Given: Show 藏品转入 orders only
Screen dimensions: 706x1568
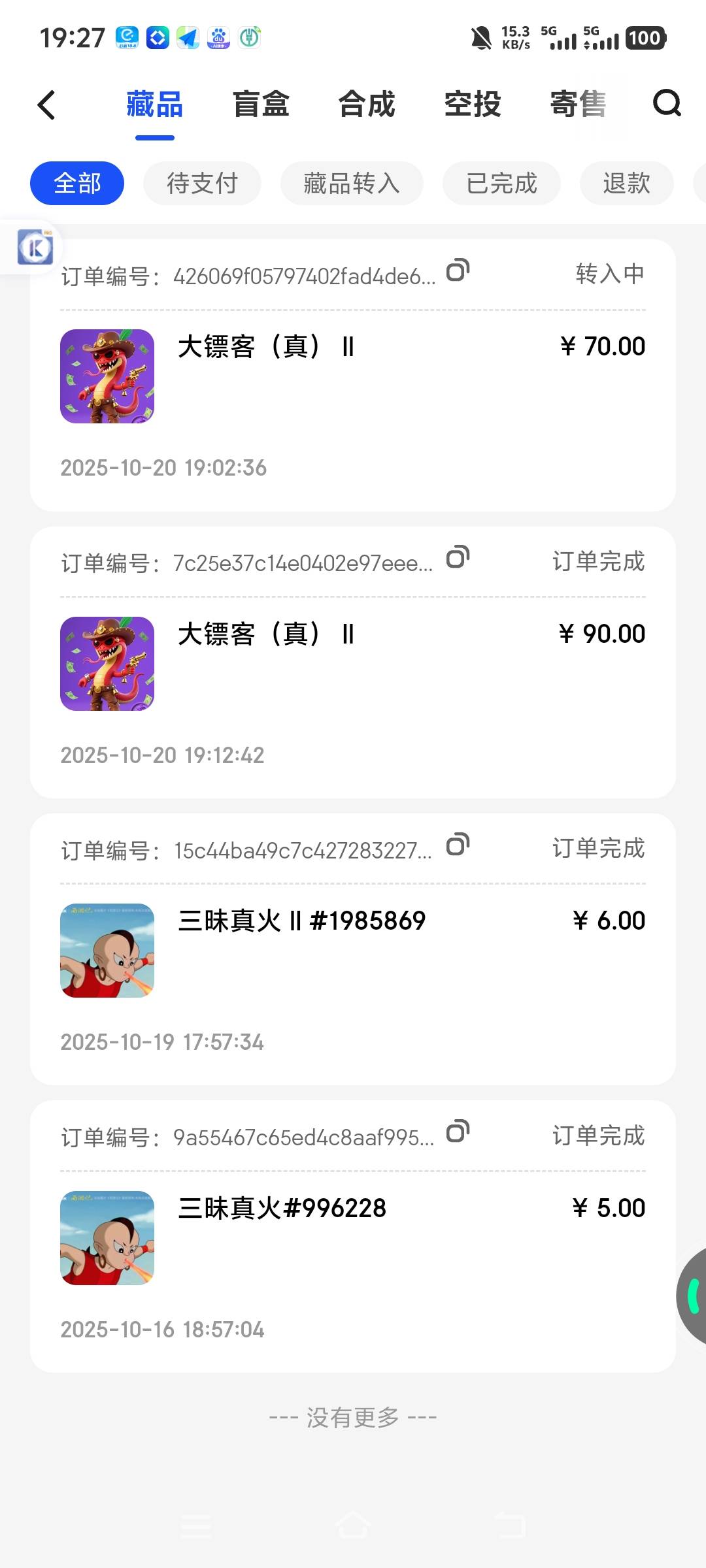Looking at the screenshot, I should point(352,184).
